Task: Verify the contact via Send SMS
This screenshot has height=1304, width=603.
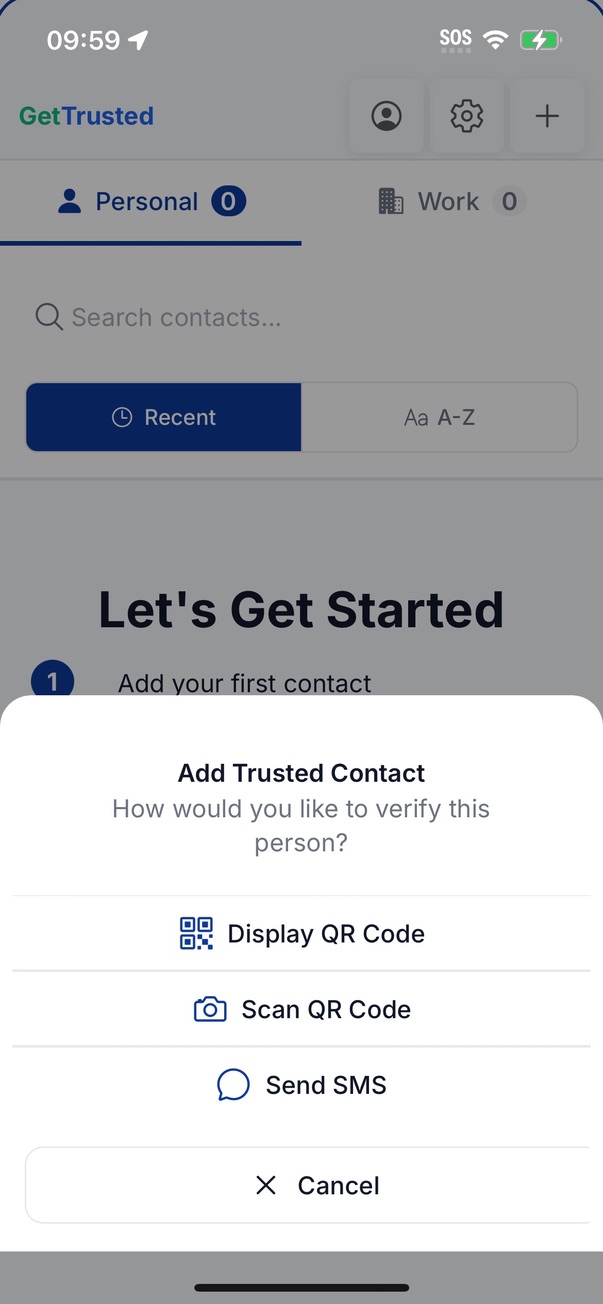Action: (302, 1085)
